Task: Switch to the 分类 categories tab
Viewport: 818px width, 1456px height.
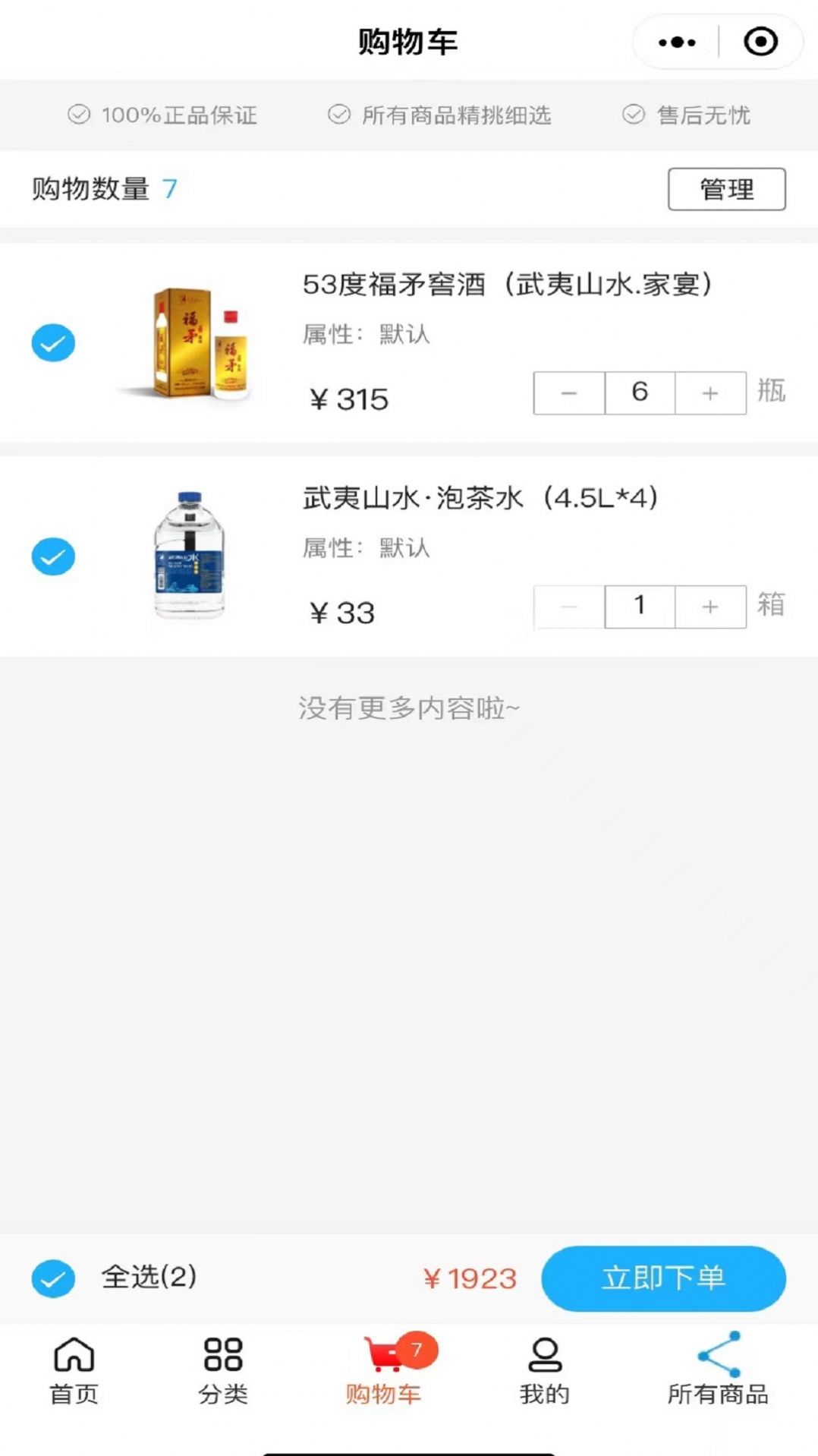Action: point(223,1371)
